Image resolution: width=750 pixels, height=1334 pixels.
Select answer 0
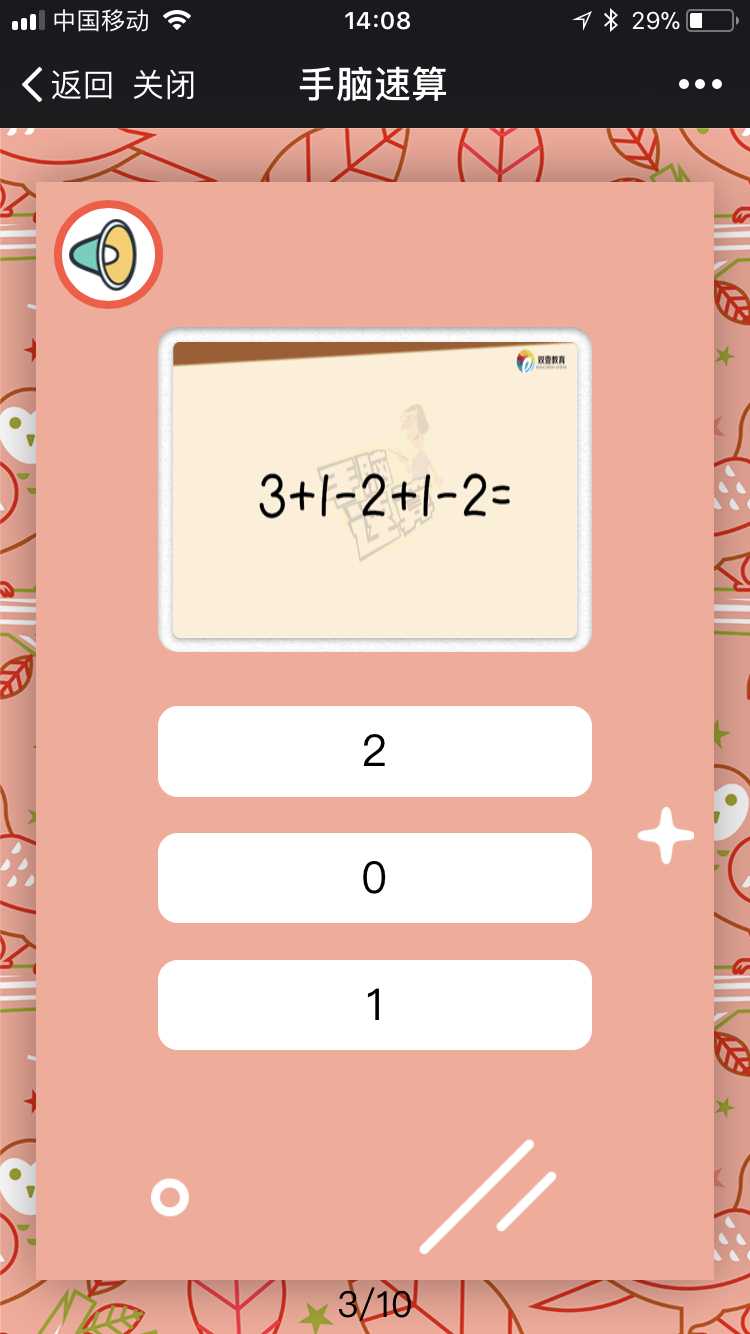pyautogui.click(x=375, y=878)
